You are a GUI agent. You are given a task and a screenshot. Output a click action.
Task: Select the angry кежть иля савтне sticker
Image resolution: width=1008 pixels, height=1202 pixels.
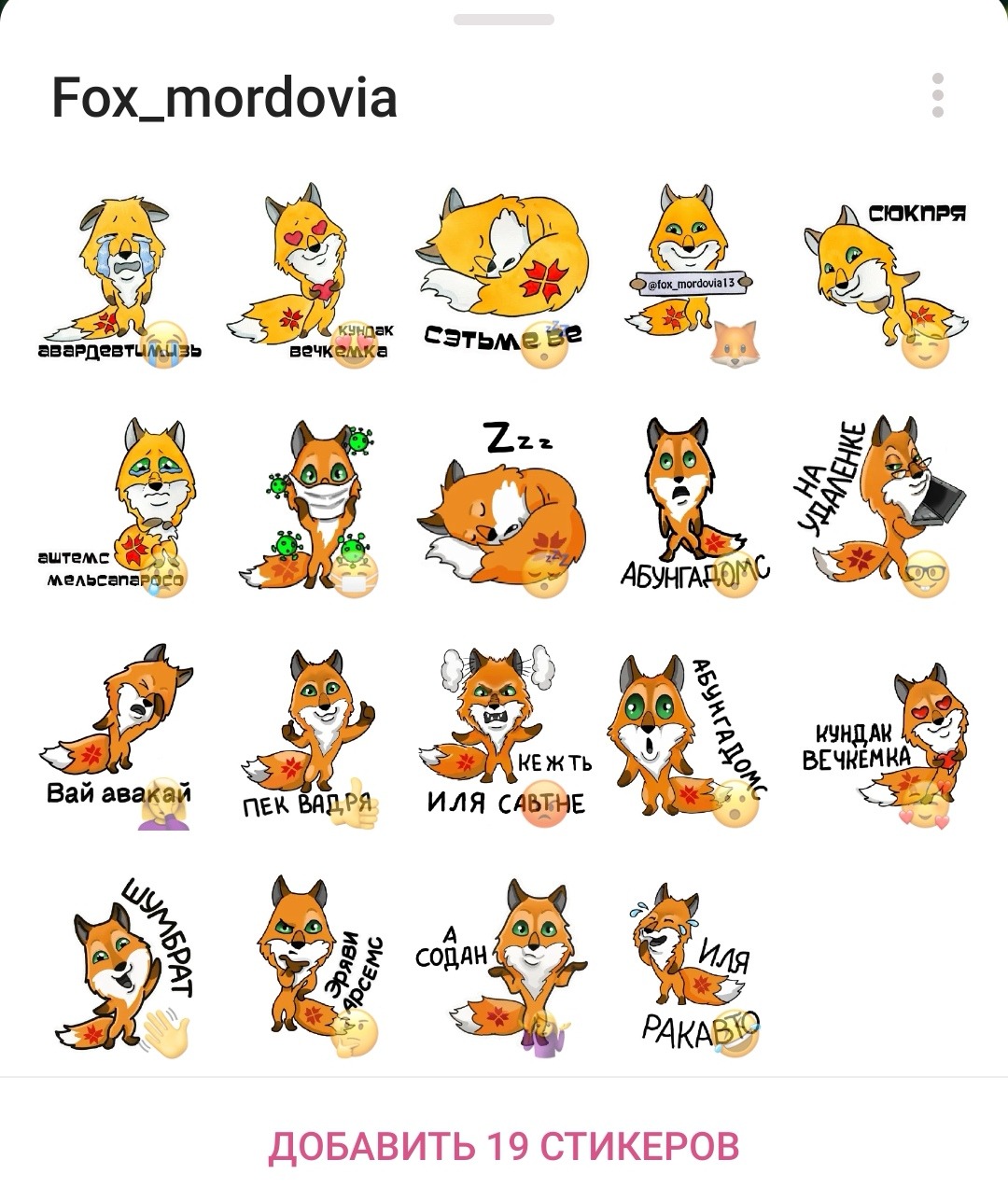tap(504, 737)
